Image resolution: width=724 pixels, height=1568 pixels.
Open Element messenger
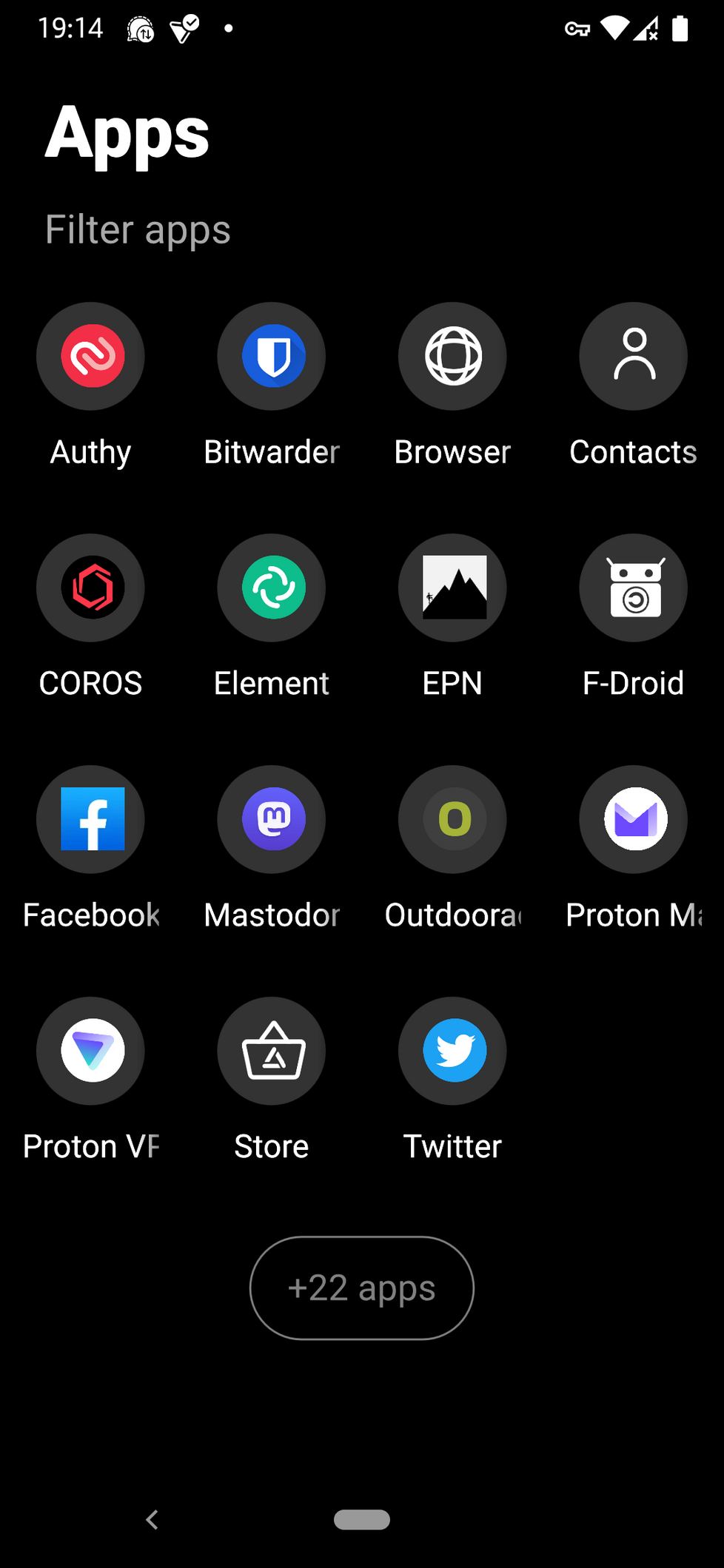pyautogui.click(x=272, y=588)
